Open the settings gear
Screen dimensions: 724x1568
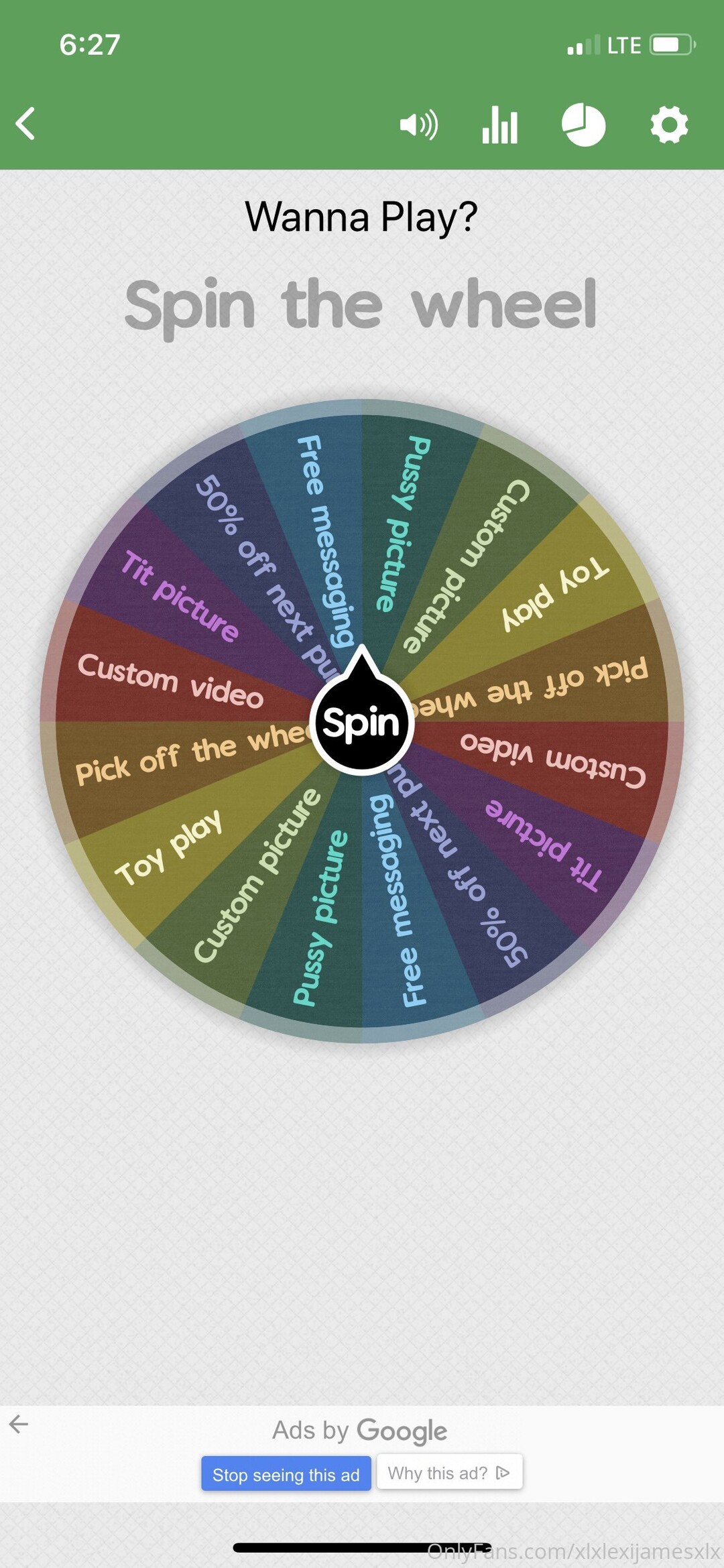[669, 125]
